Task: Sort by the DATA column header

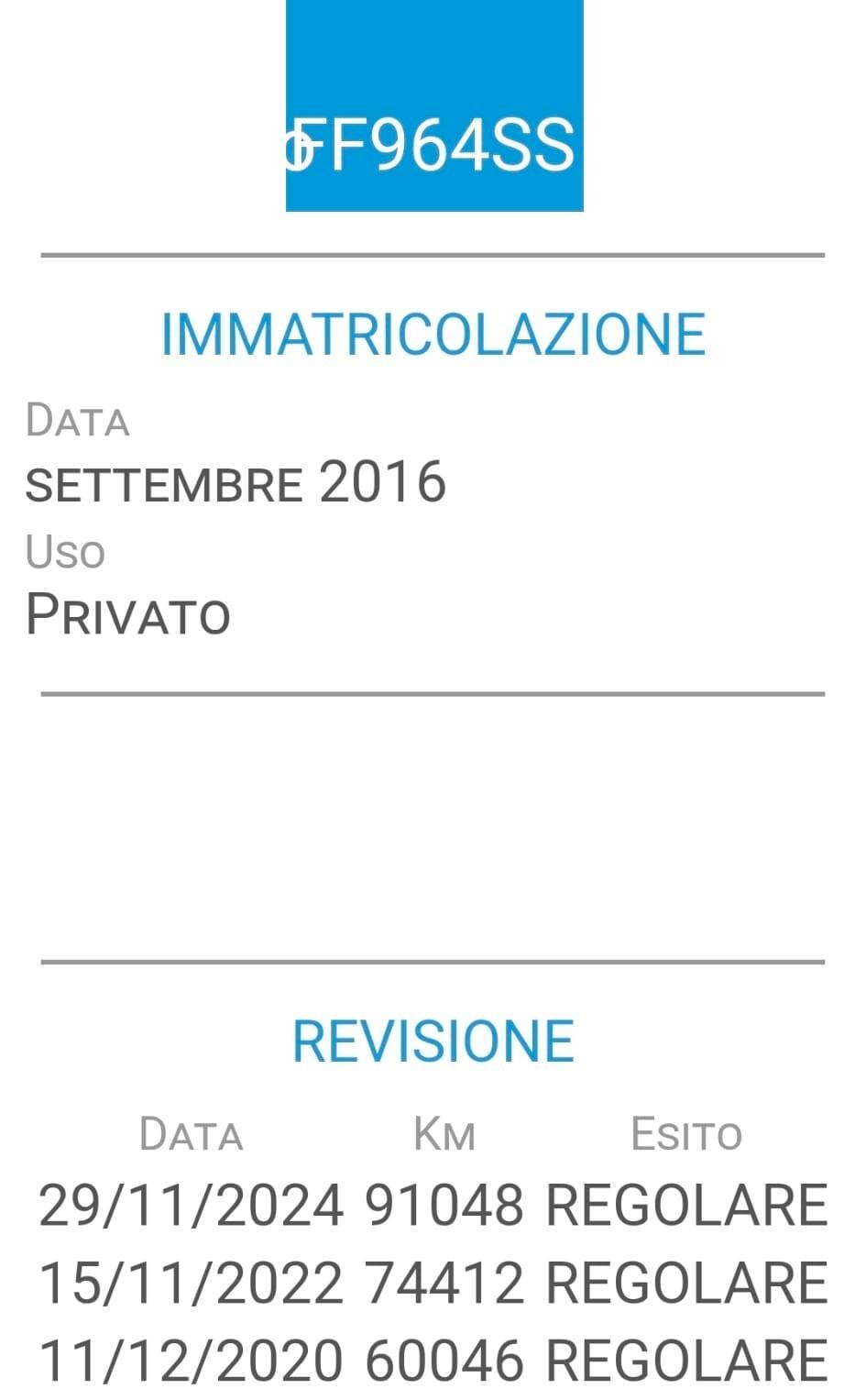Action: tap(191, 1134)
